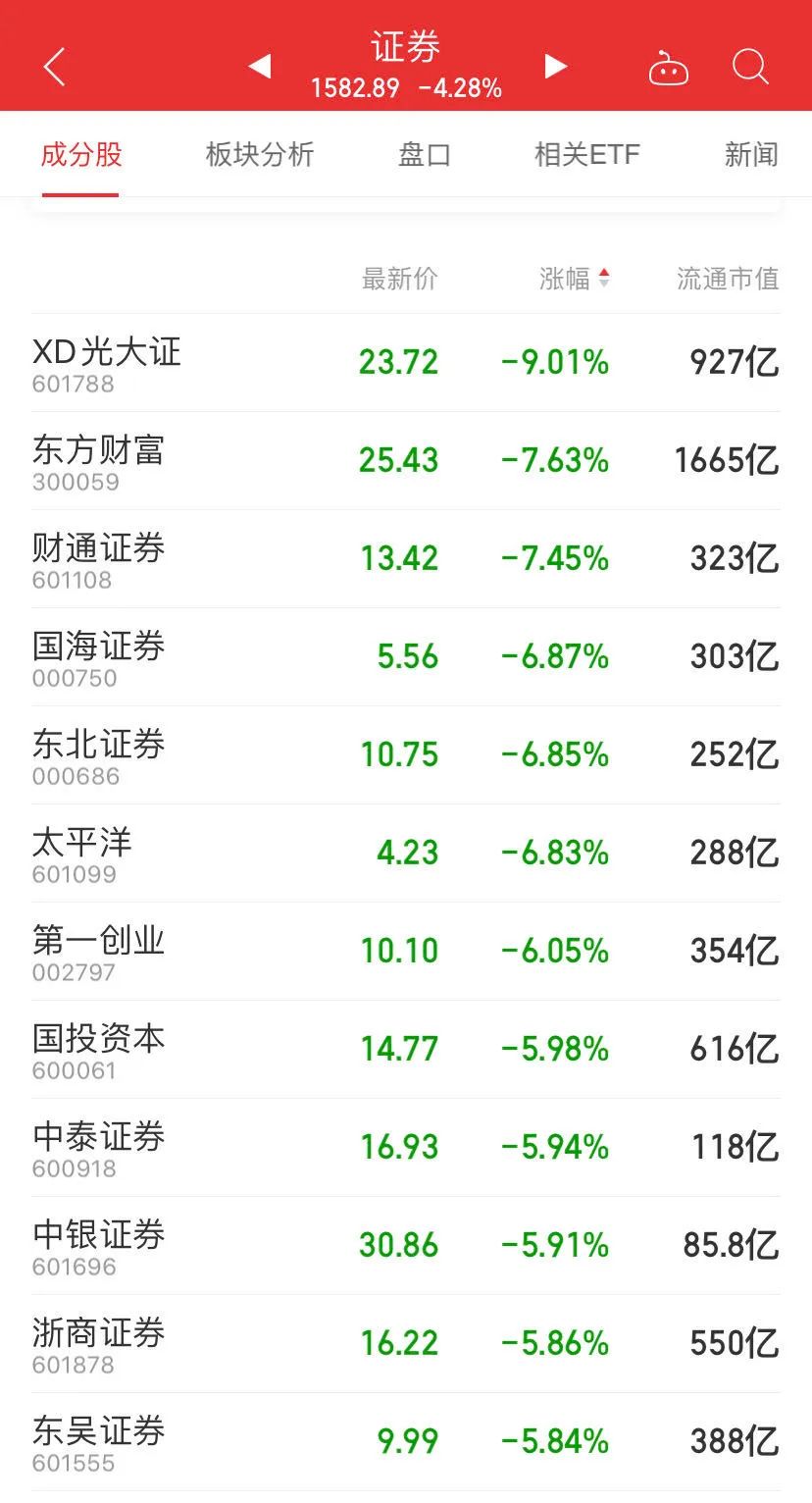Screen dimensions: 812x1503
Task: Switch to the previous sector with left triangle
Action: 259,67
